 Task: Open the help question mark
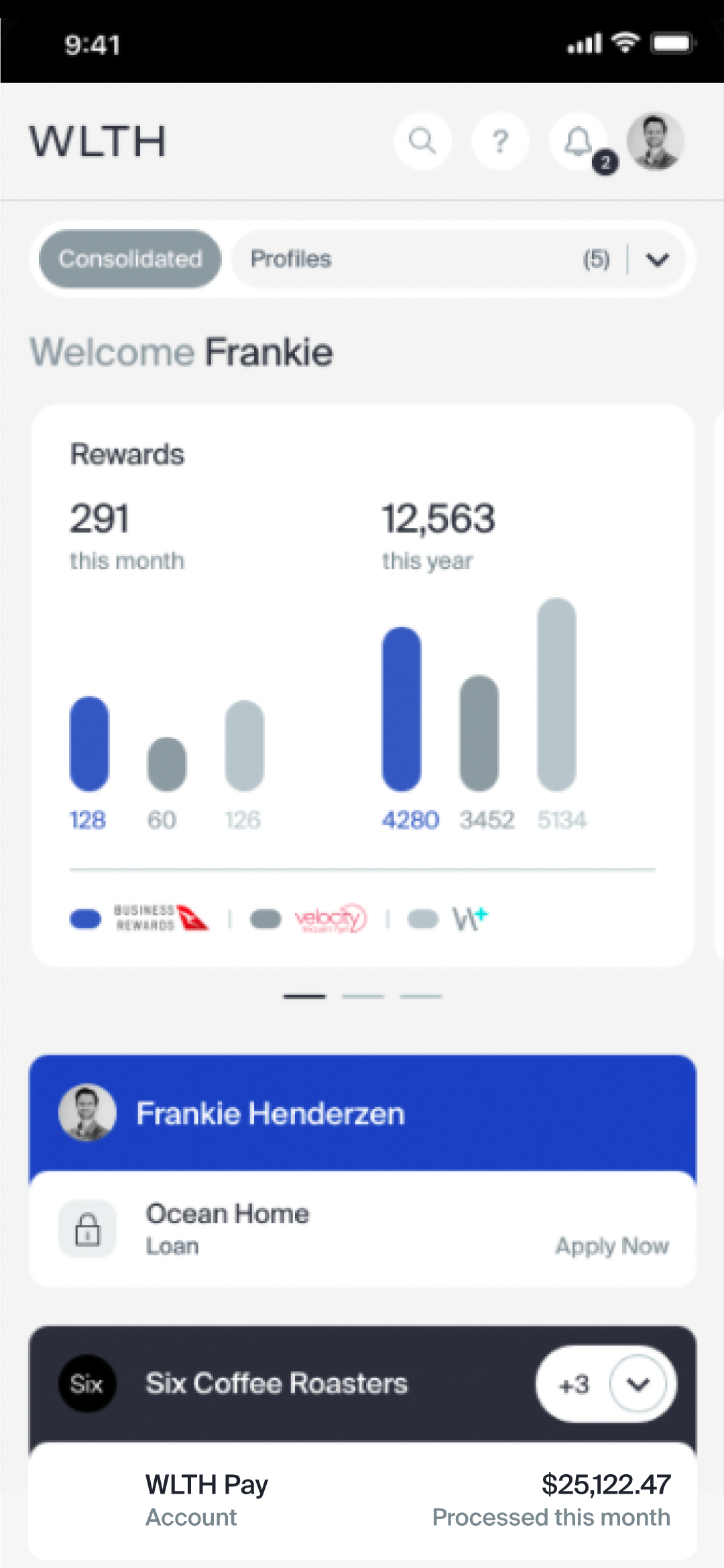coord(500,141)
